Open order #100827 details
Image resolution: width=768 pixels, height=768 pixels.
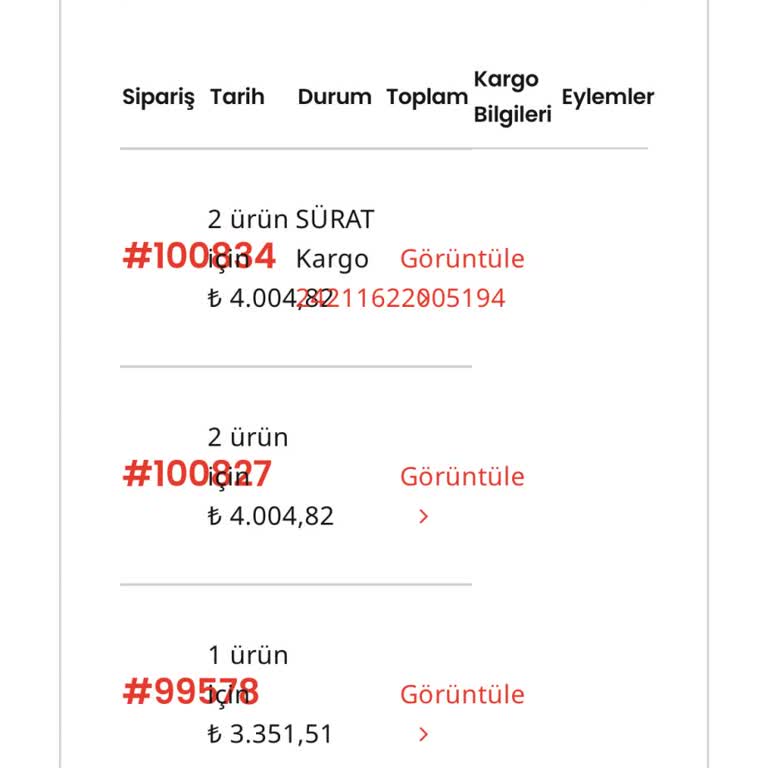pyautogui.click(x=195, y=475)
